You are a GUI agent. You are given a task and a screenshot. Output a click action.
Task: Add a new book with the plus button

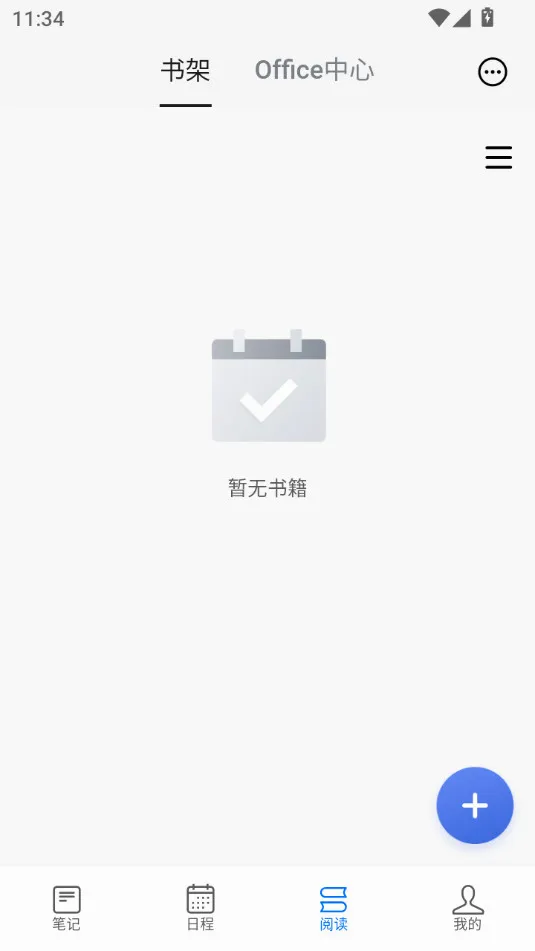pyautogui.click(x=475, y=805)
